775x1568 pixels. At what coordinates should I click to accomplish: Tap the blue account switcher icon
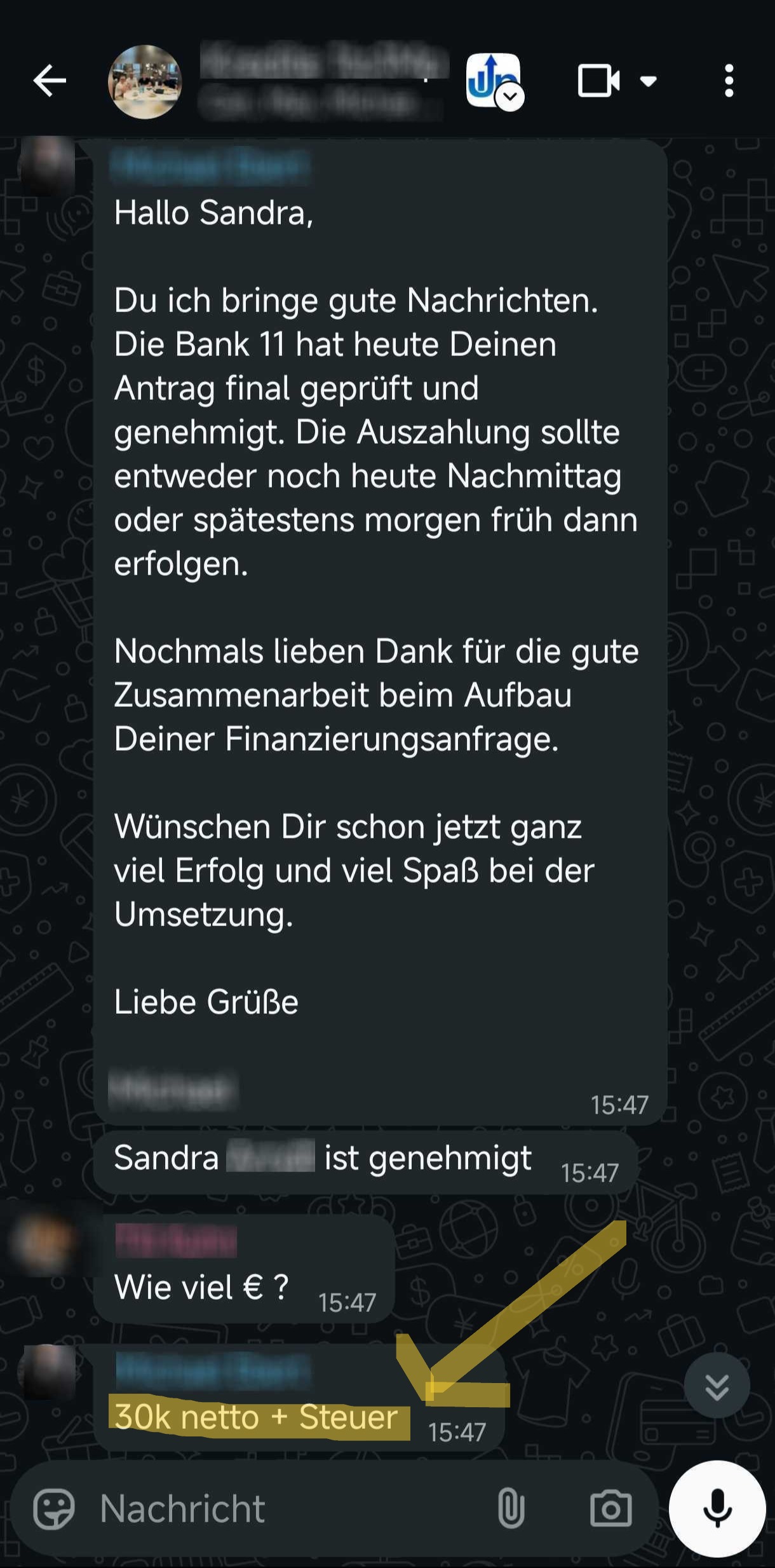coord(494,81)
